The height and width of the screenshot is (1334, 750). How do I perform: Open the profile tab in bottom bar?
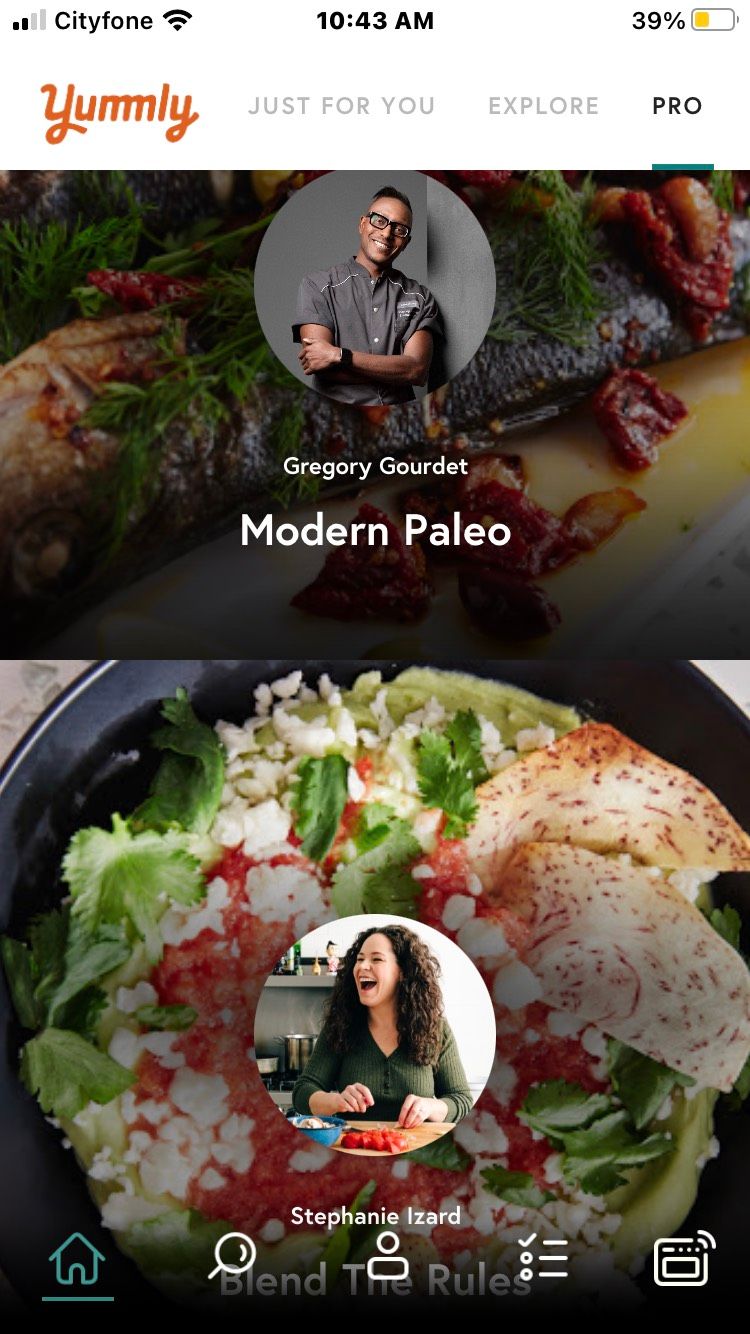(x=387, y=1258)
